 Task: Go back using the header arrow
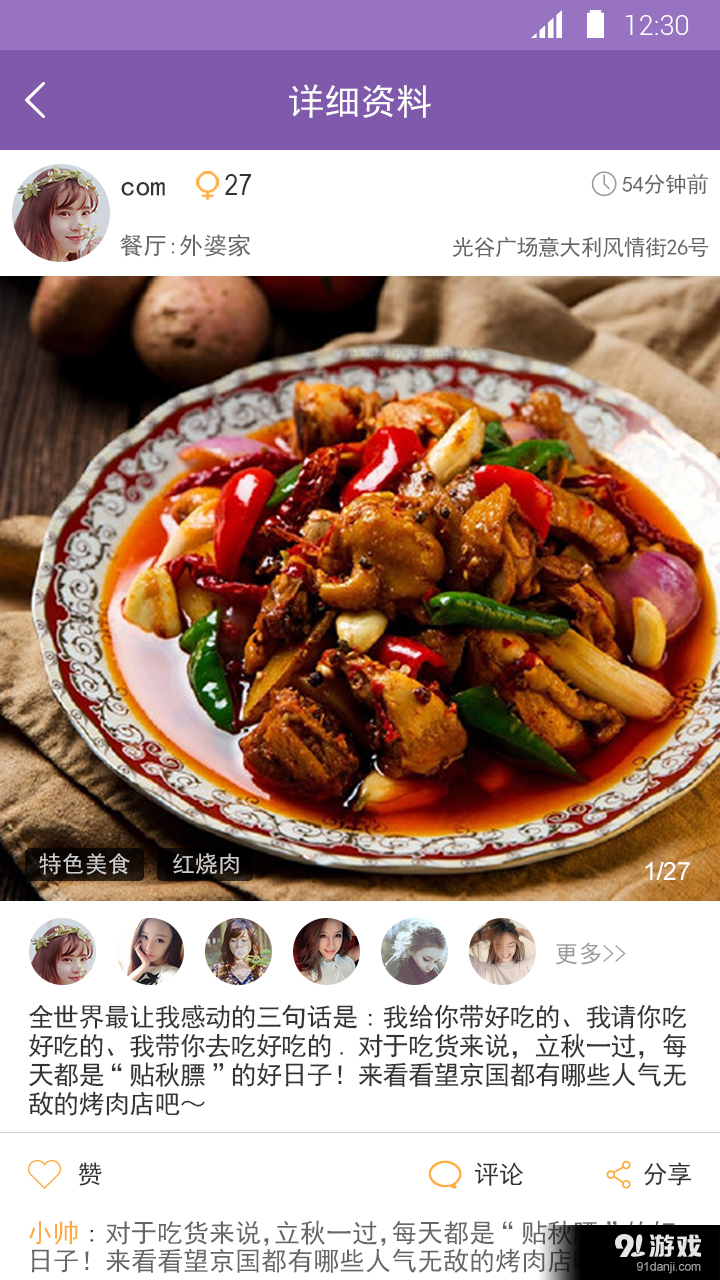coord(36,101)
